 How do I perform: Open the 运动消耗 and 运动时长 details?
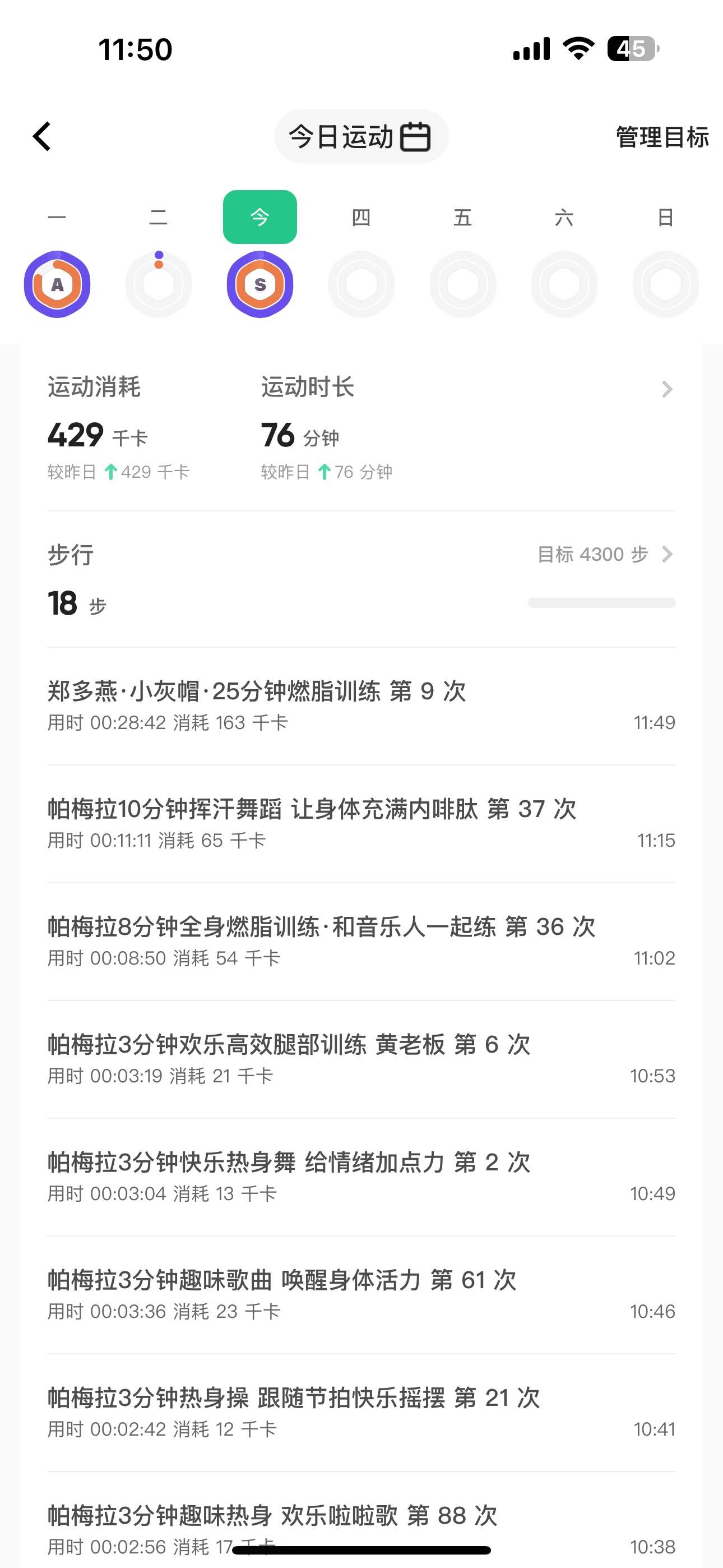361,428
